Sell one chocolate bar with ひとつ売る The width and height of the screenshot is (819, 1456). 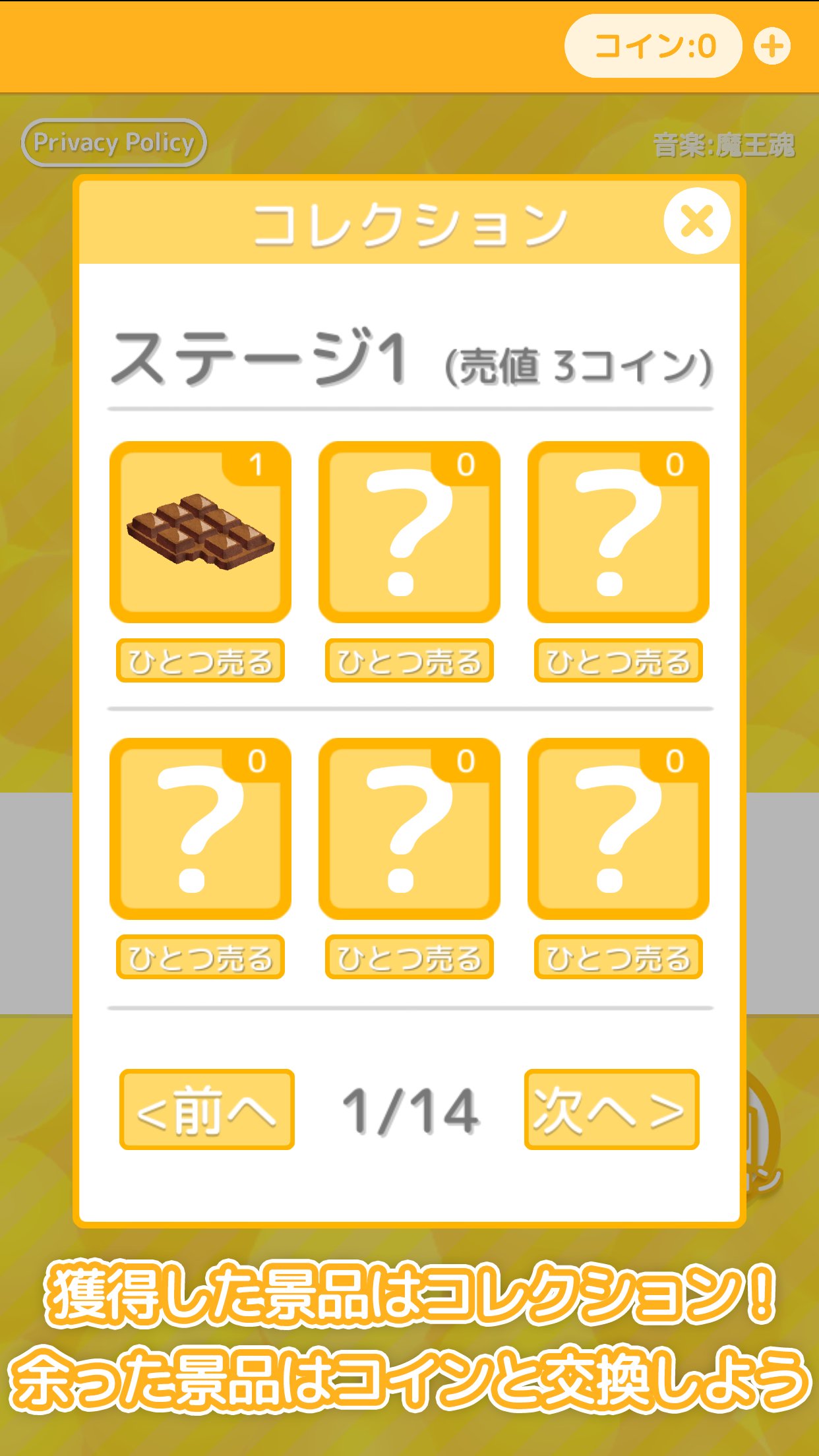(x=202, y=661)
